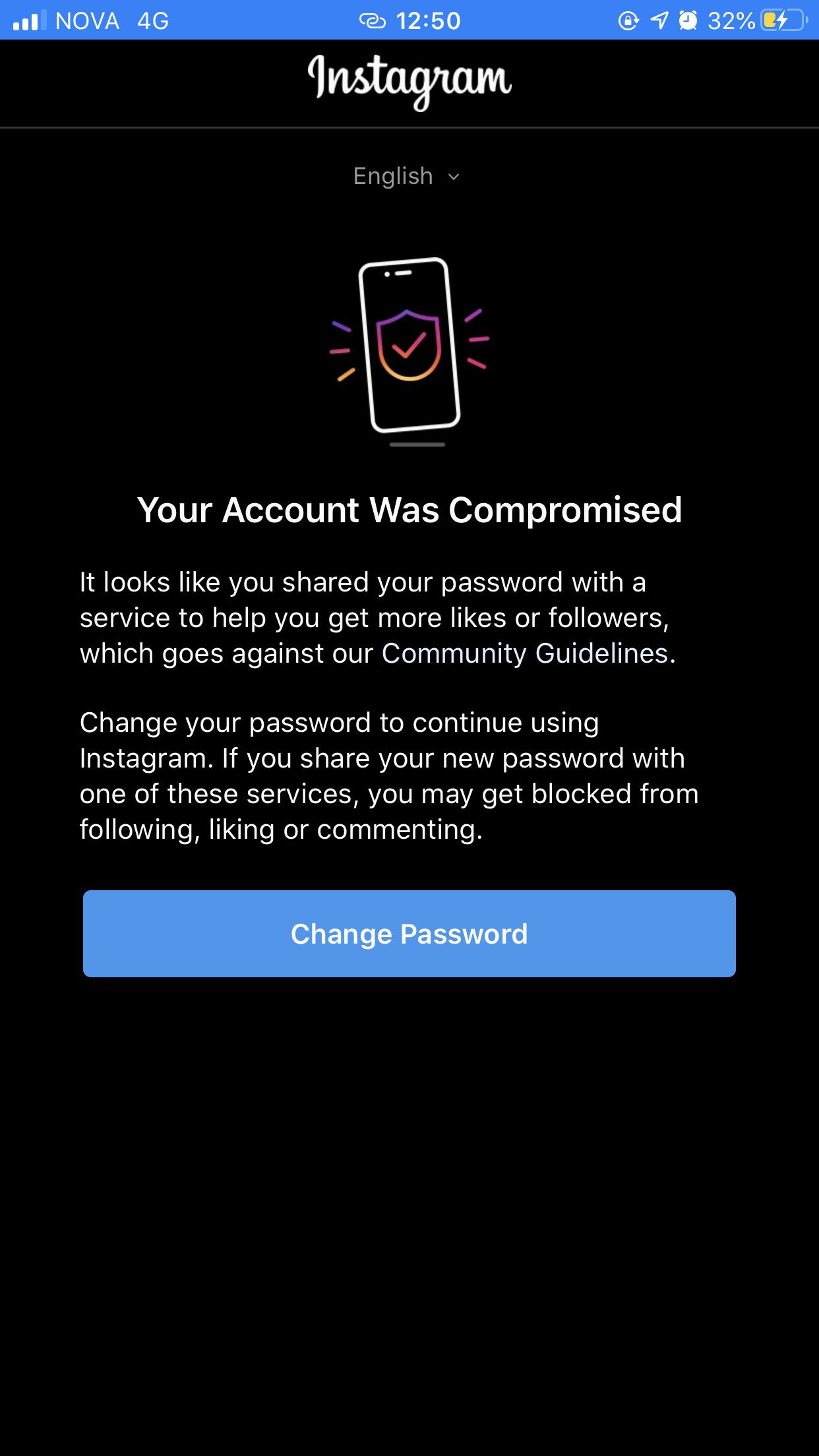Viewport: 819px width, 1456px height.
Task: Tap the NOVA carrier label
Action: click(86, 20)
